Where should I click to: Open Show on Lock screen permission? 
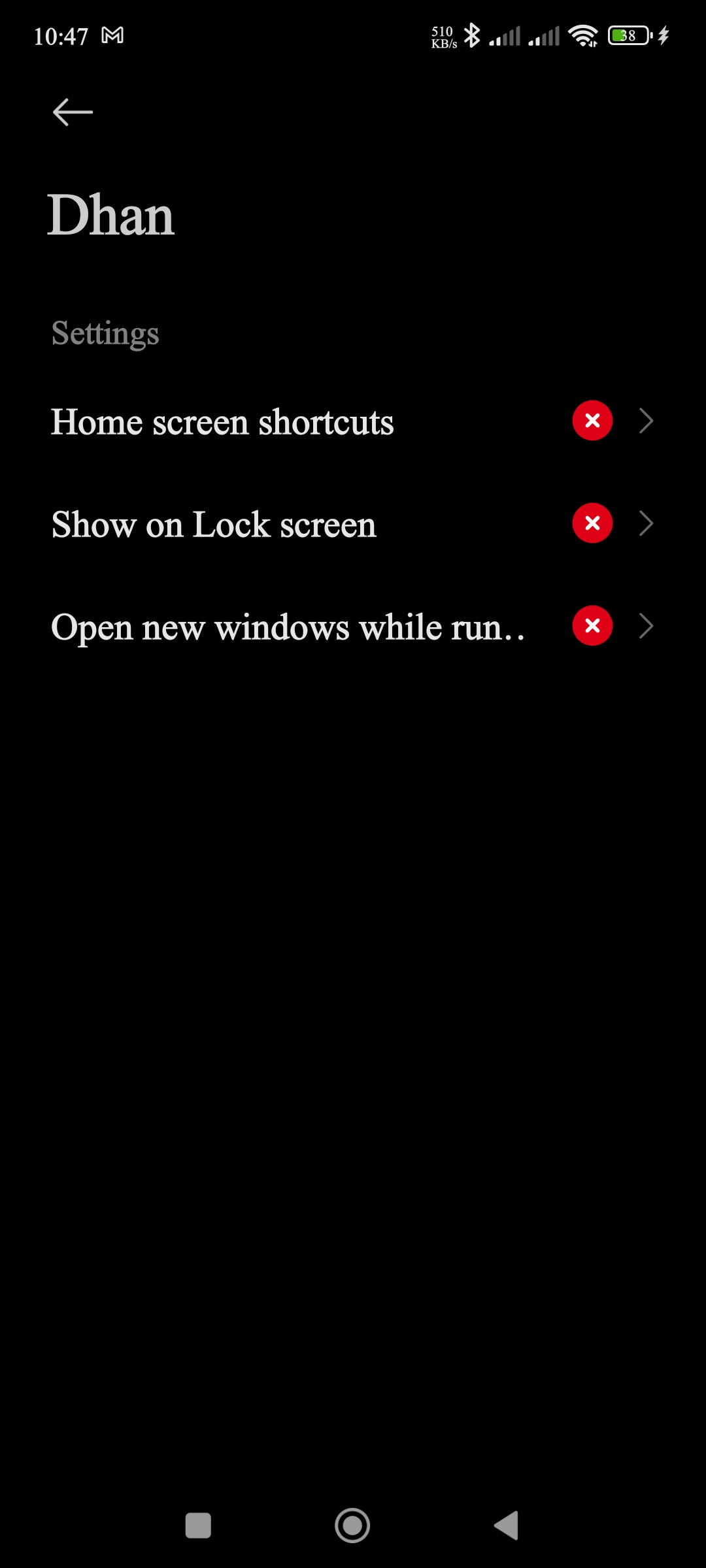[353, 524]
